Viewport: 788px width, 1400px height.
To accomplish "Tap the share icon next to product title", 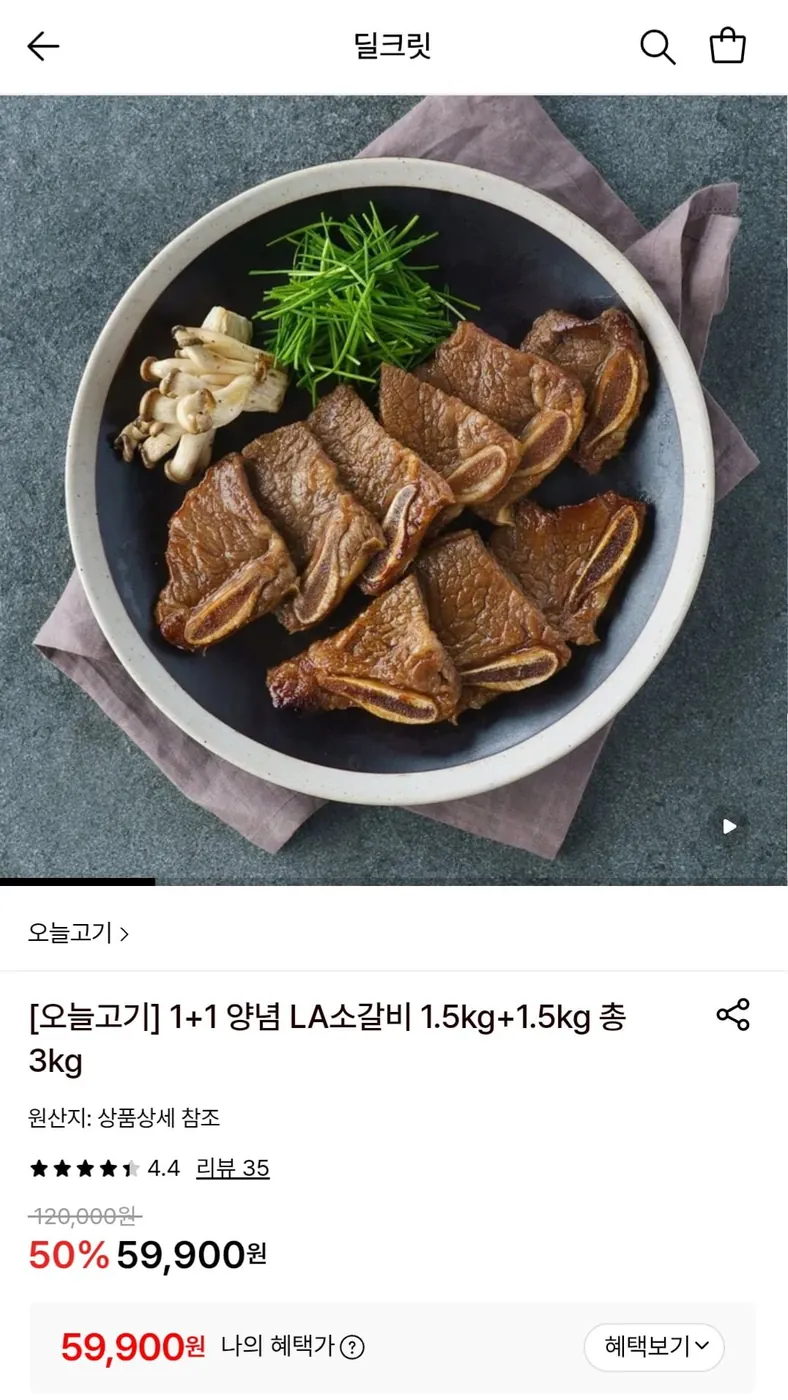I will pyautogui.click(x=734, y=1014).
